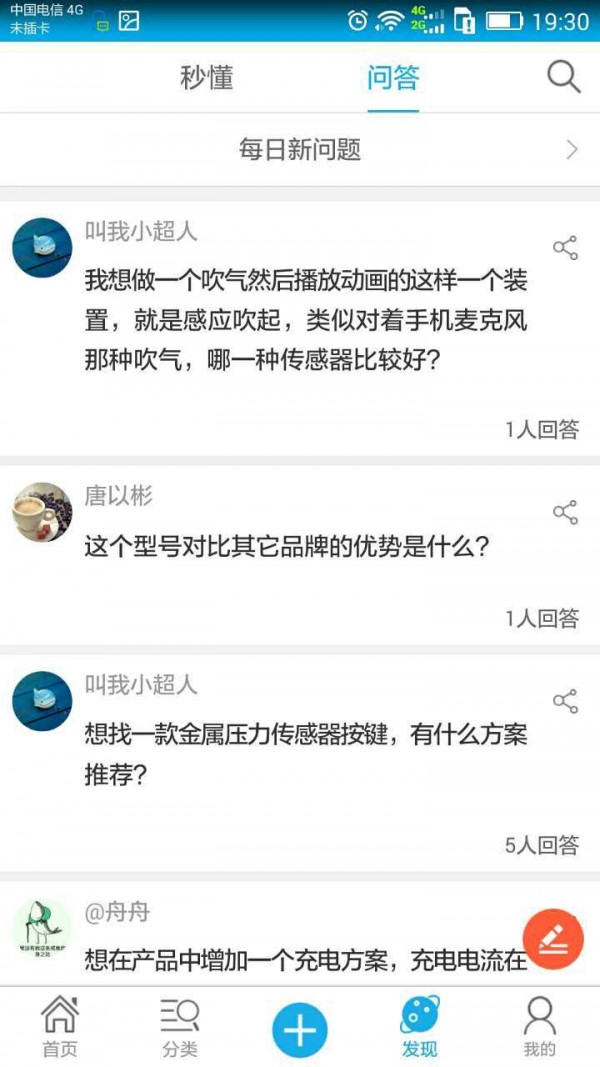The width and height of the screenshot is (600, 1067).
Task: Share the 金属压力传感器按键 question
Action: tap(565, 701)
